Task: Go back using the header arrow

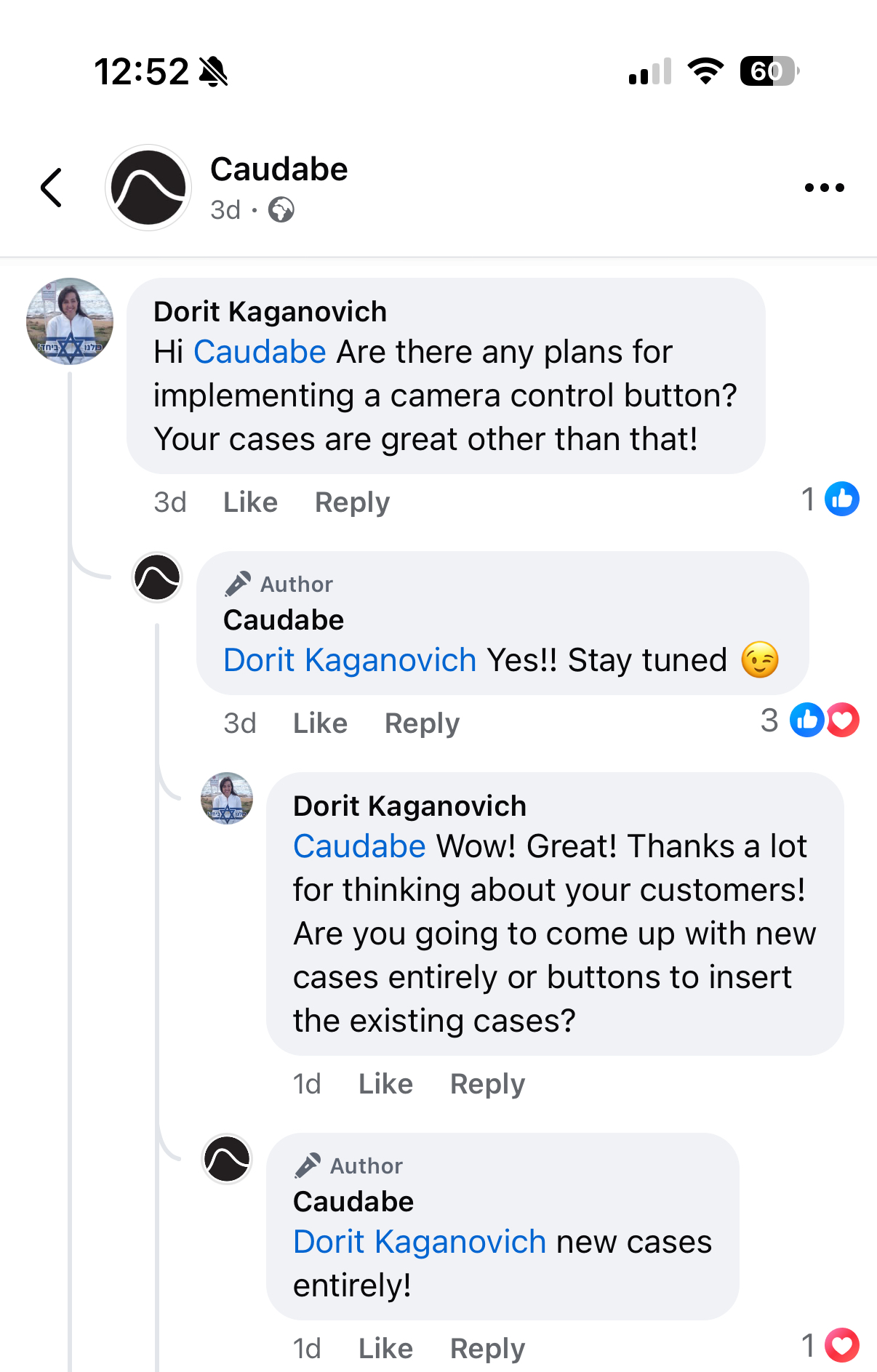Action: tap(51, 188)
